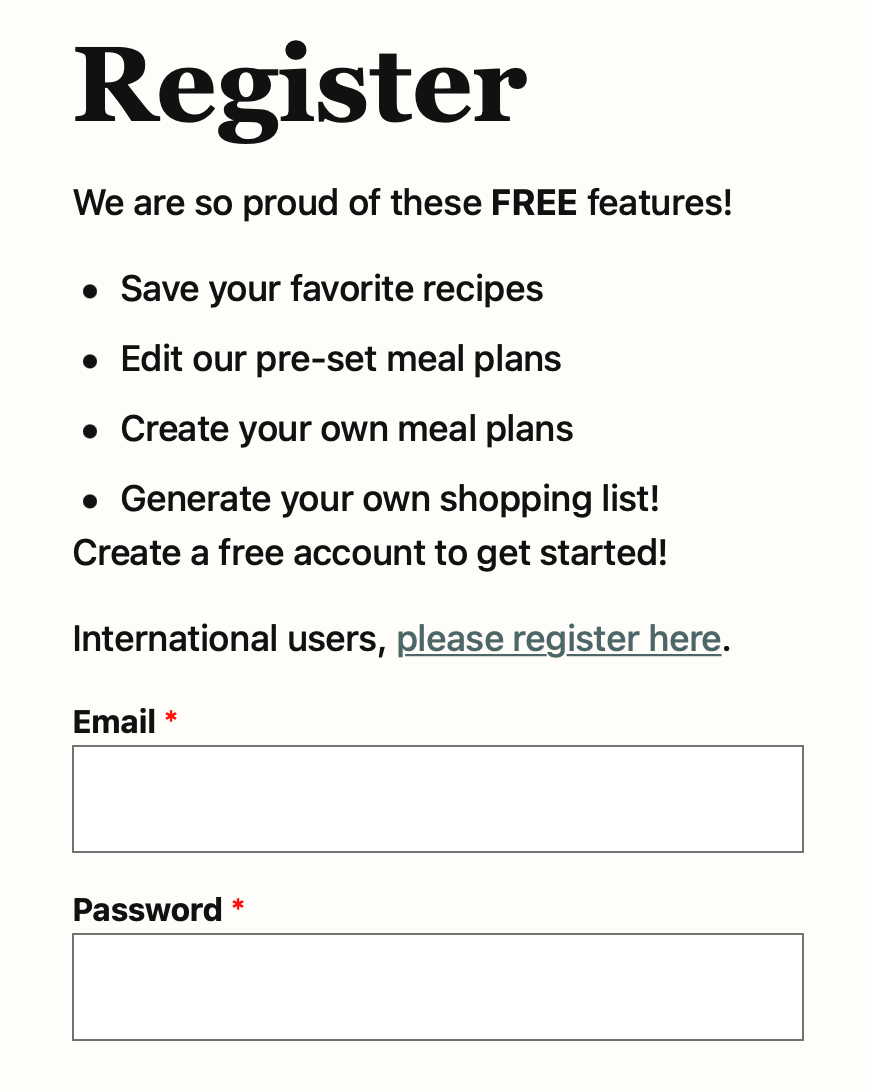Click inside the Email input field

(x=437, y=798)
